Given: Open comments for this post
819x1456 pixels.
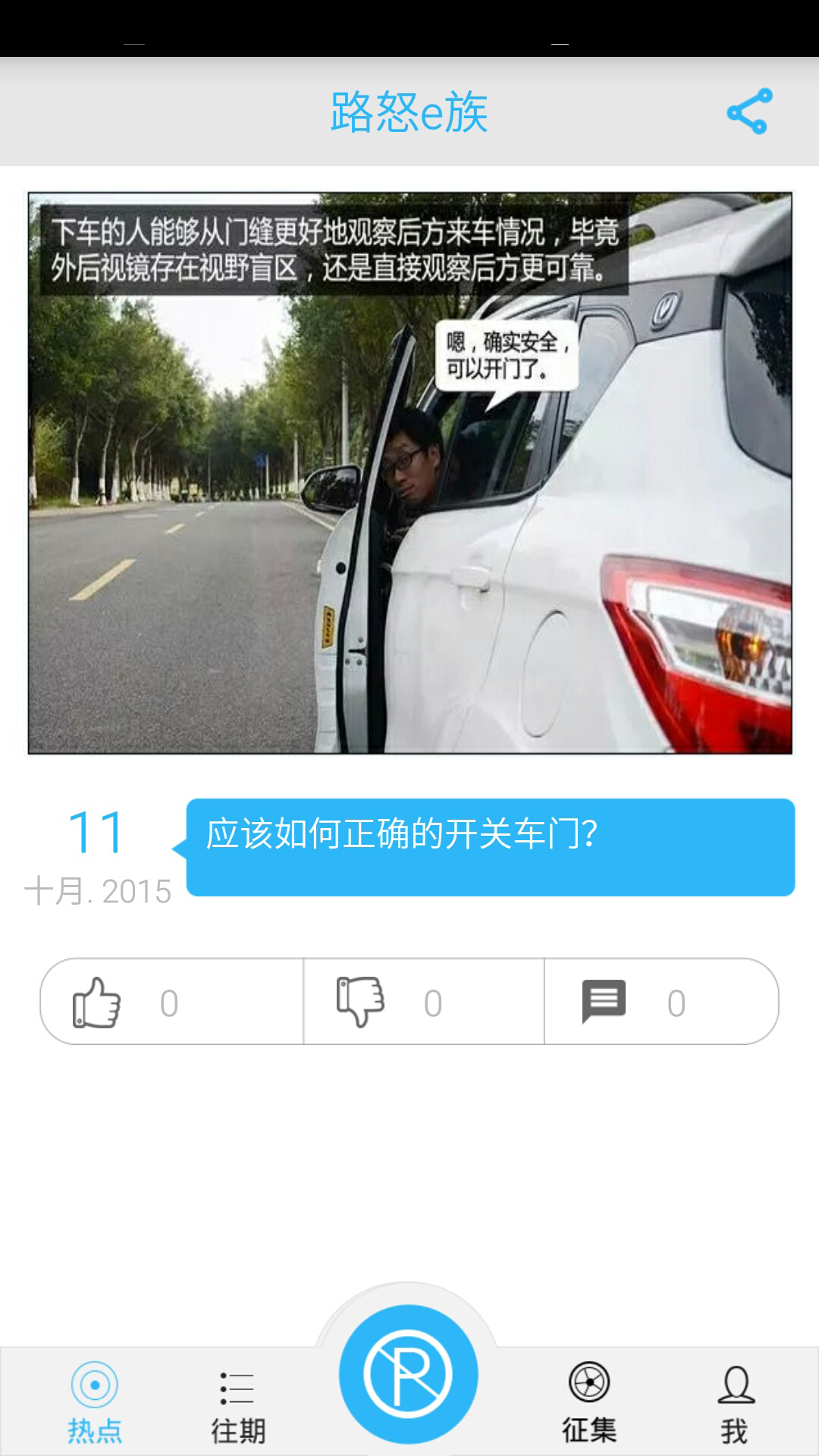Looking at the screenshot, I should click(x=604, y=1002).
